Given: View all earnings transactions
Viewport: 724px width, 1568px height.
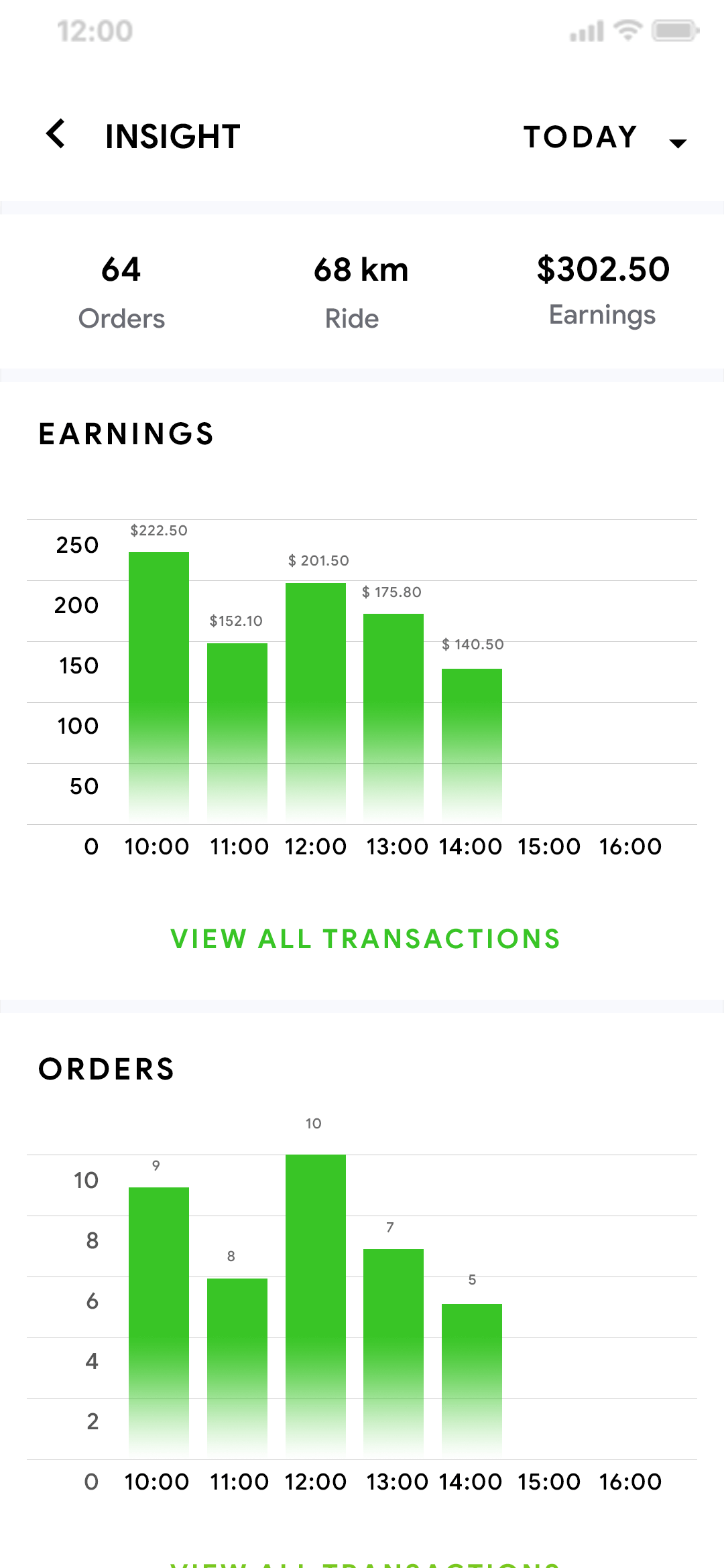Looking at the screenshot, I should point(366,938).
